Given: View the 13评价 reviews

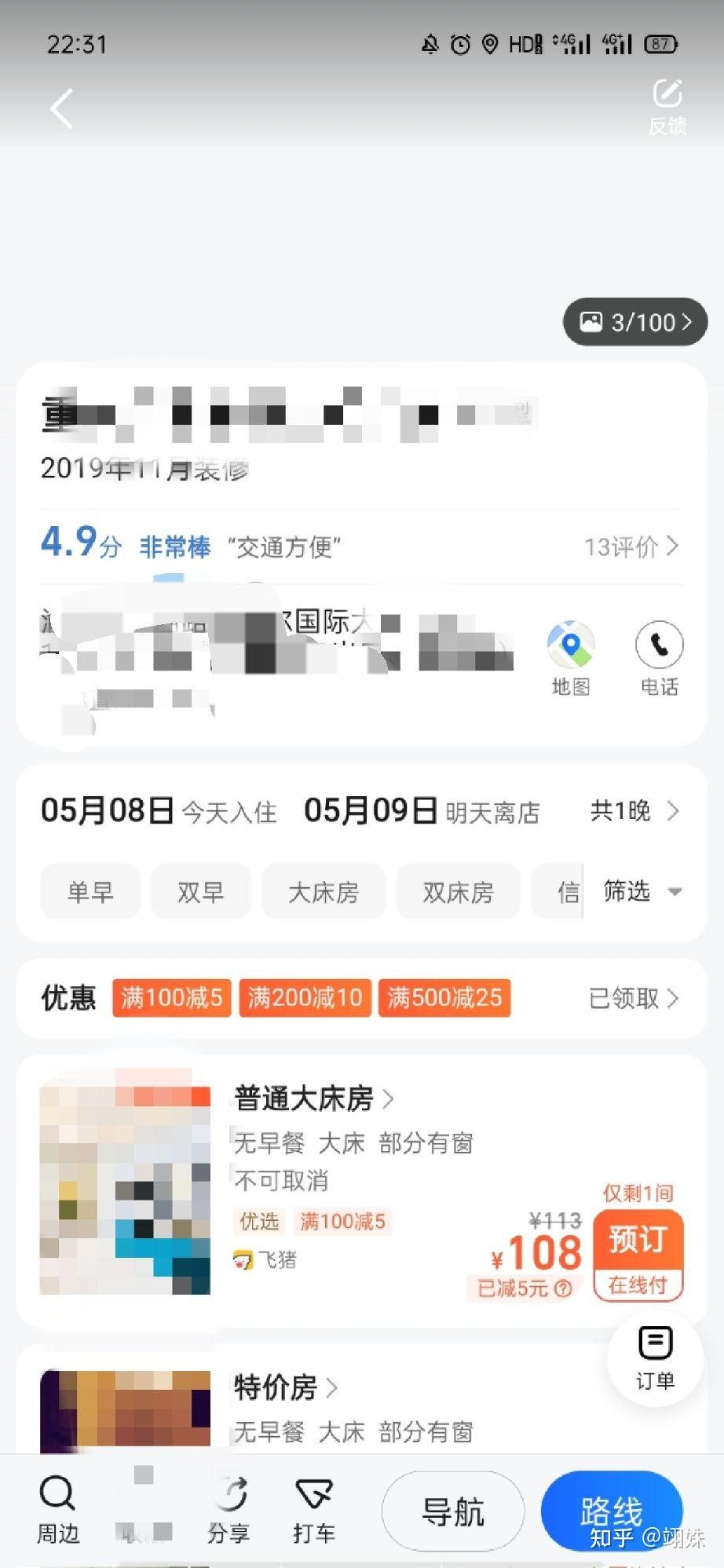Looking at the screenshot, I should [x=630, y=546].
